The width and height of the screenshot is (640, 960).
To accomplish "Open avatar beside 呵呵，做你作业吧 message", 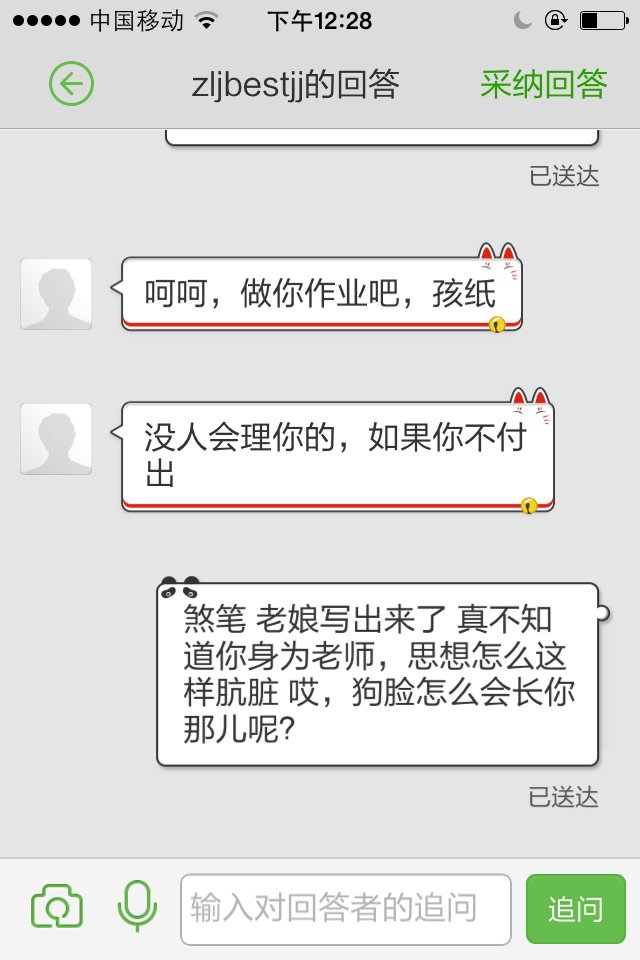I will coord(56,294).
